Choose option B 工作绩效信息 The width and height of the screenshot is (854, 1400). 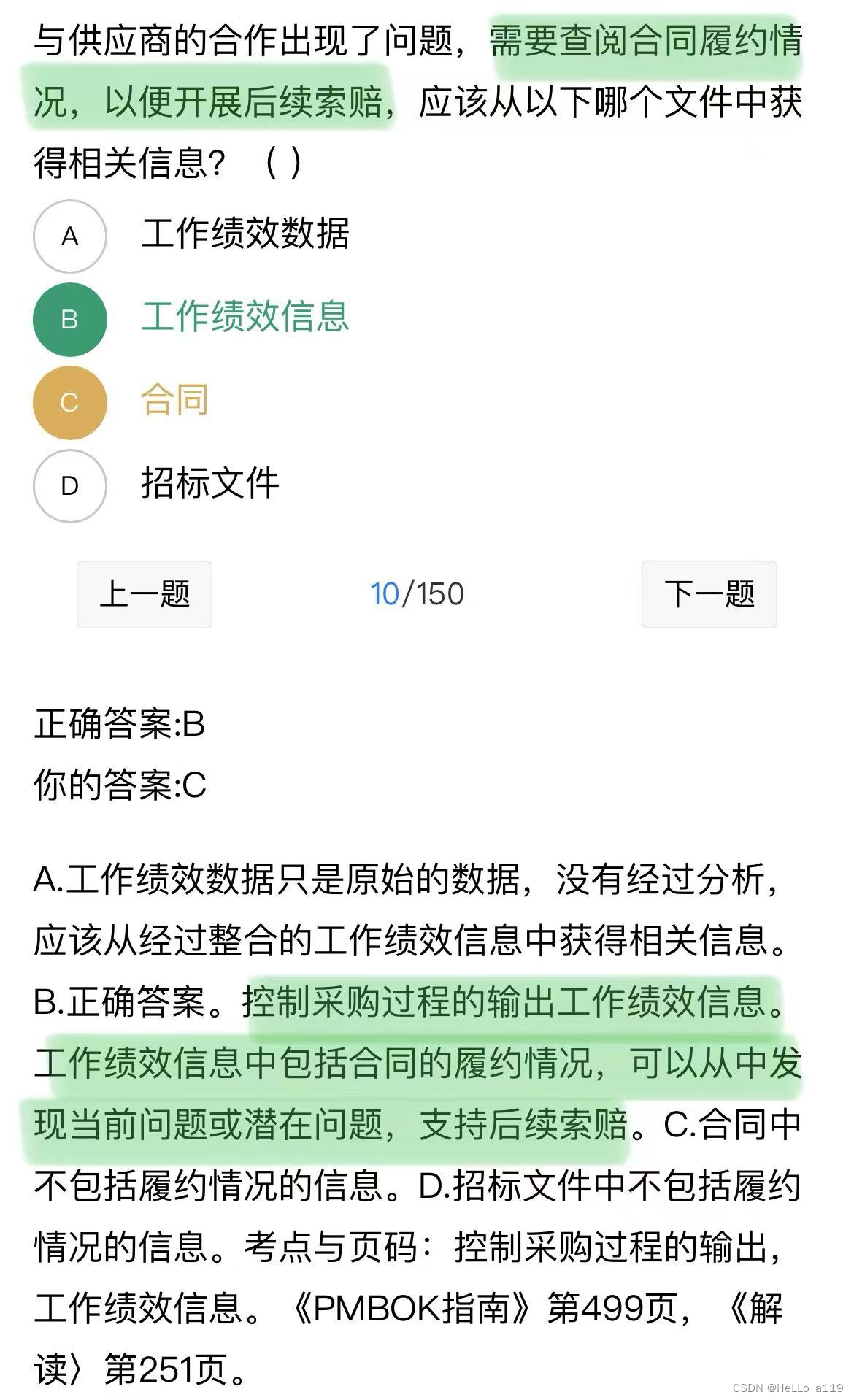click(x=70, y=320)
